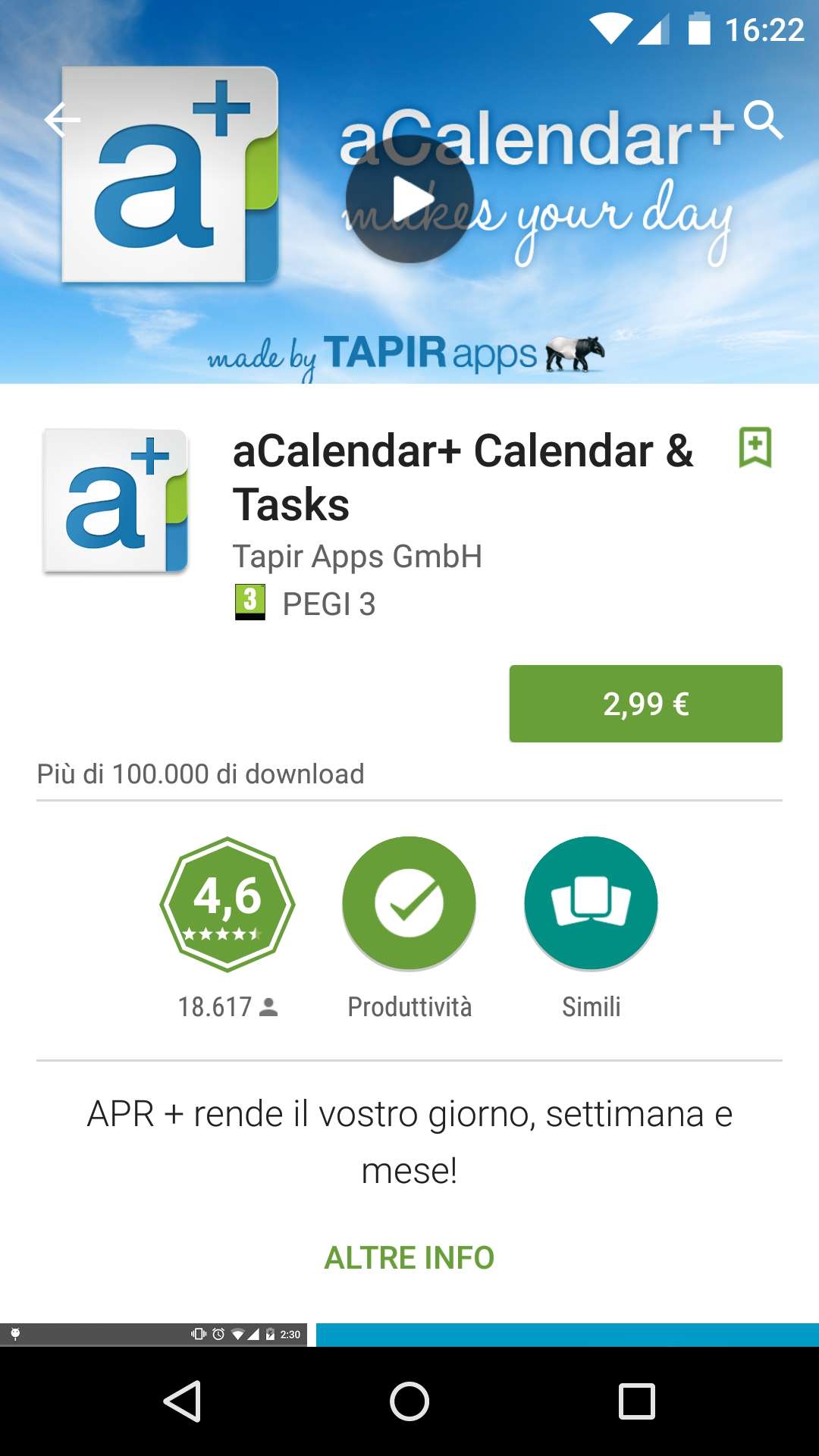Tap the system home button

point(409,1401)
